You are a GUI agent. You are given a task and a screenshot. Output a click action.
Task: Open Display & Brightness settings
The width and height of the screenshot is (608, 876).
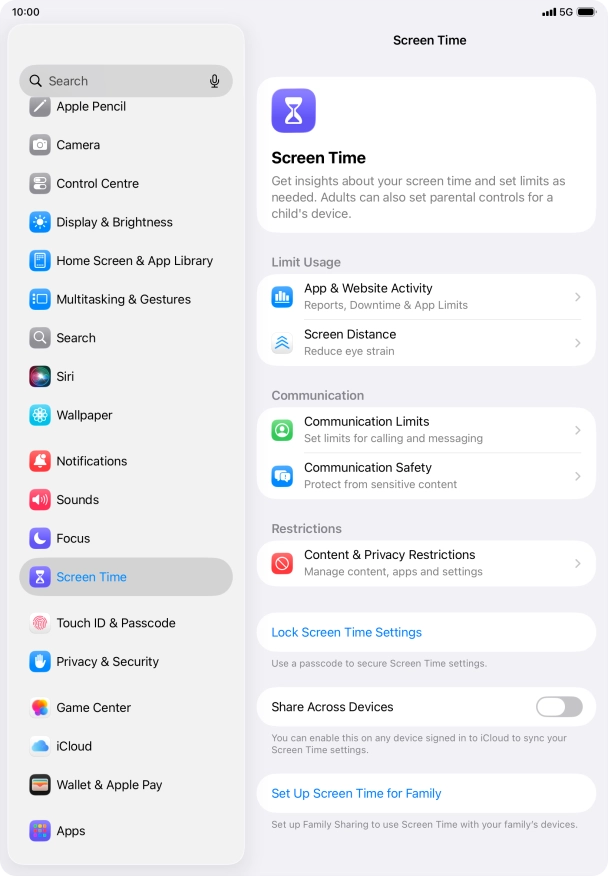pyautogui.click(x=114, y=222)
